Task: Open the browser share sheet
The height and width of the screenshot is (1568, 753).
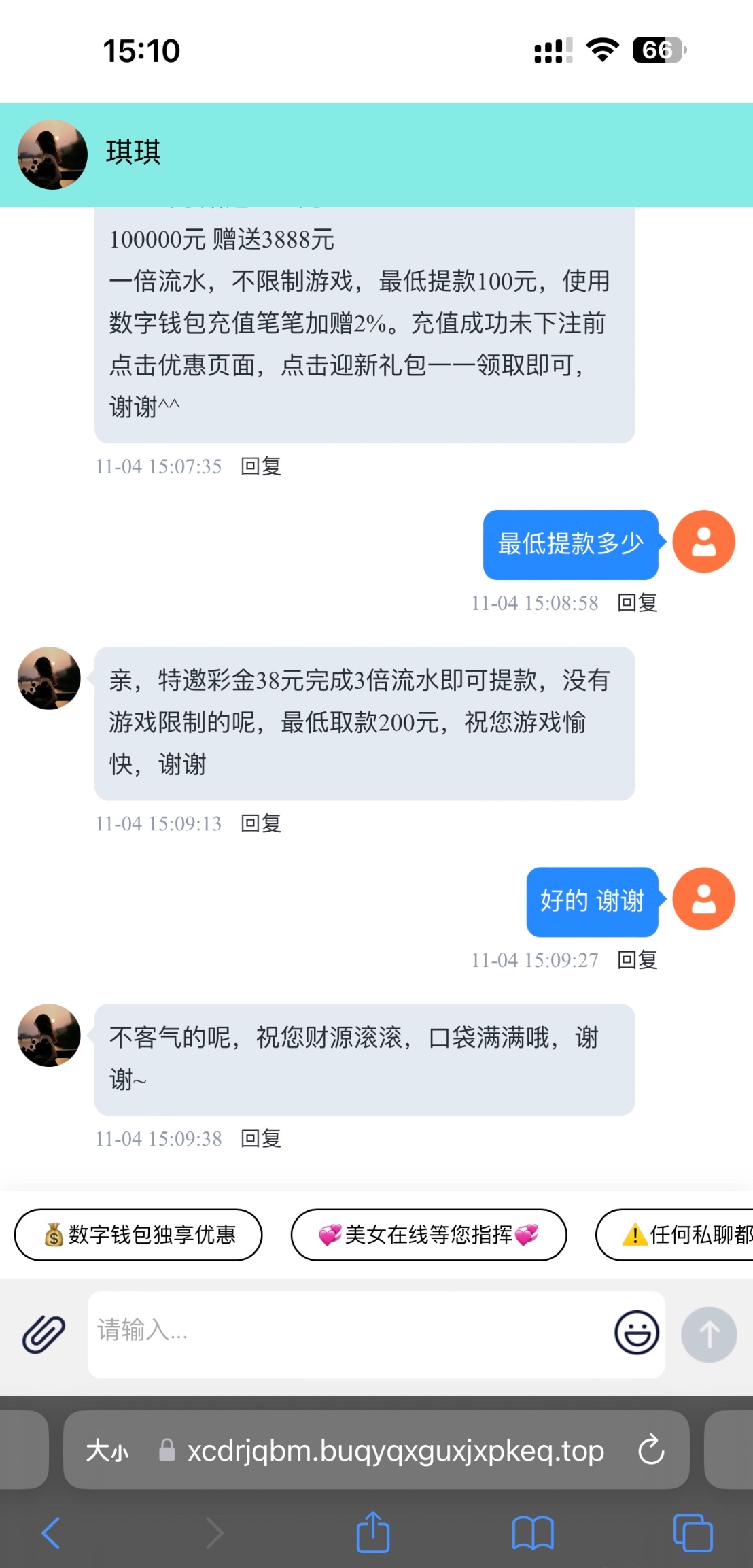Action: pos(373,1533)
